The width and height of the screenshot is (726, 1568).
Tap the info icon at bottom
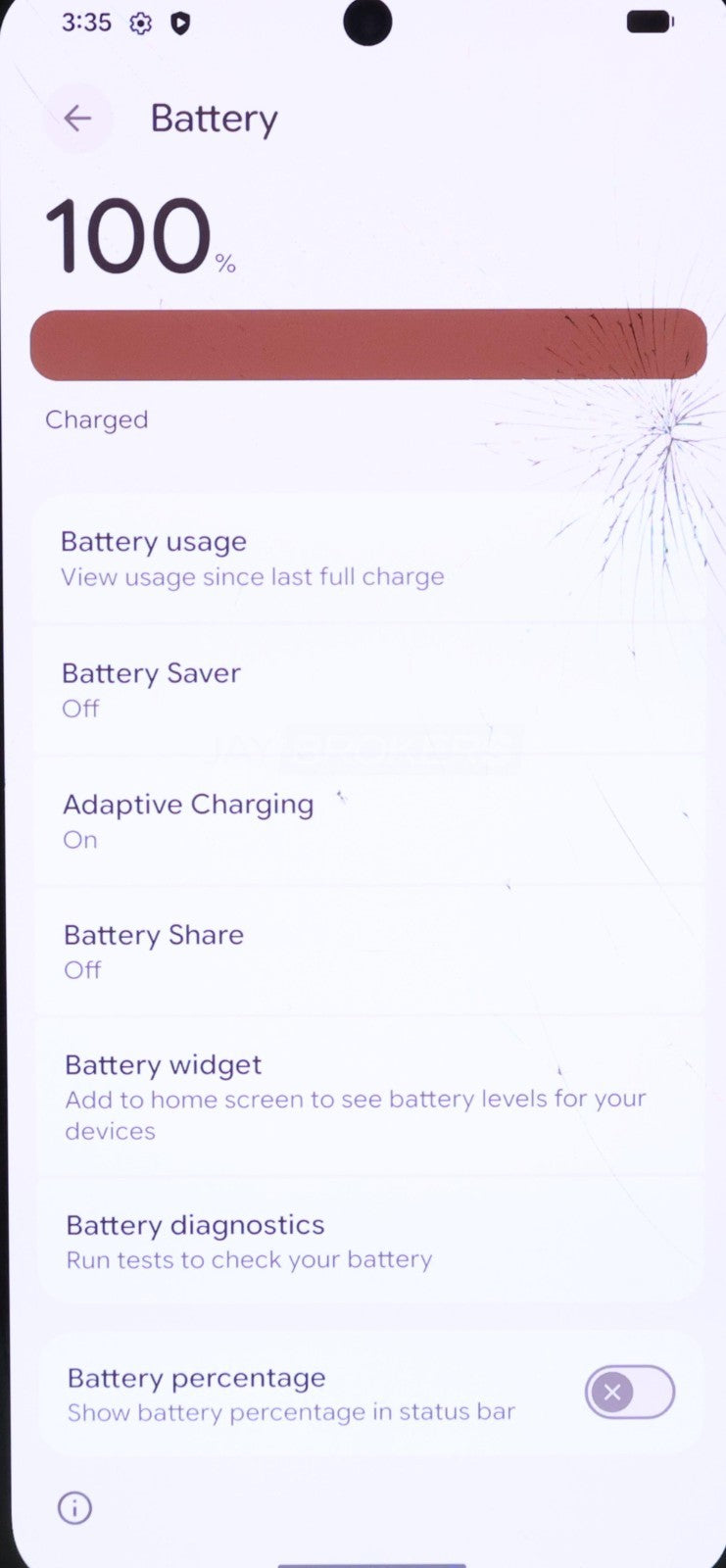pos(74,1507)
